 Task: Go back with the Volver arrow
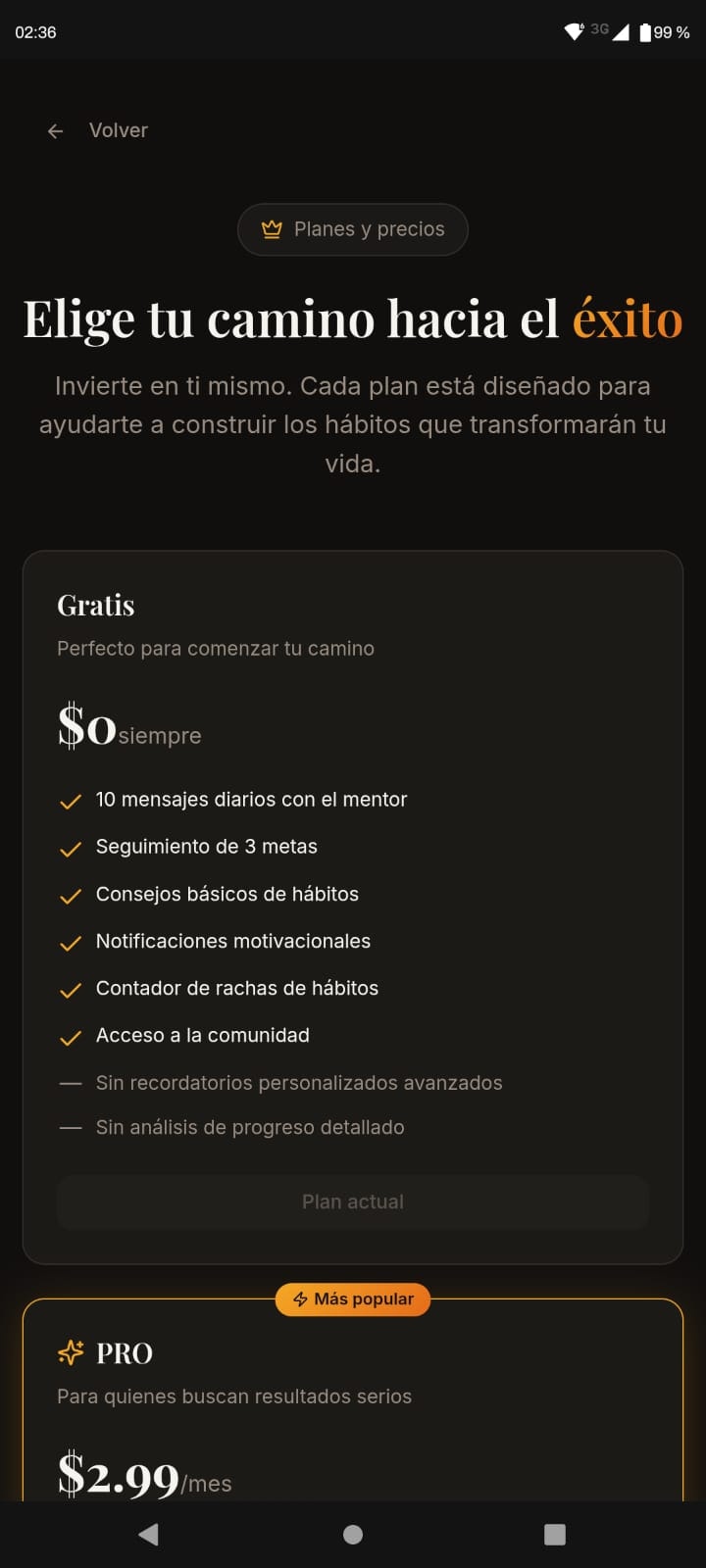(x=56, y=131)
